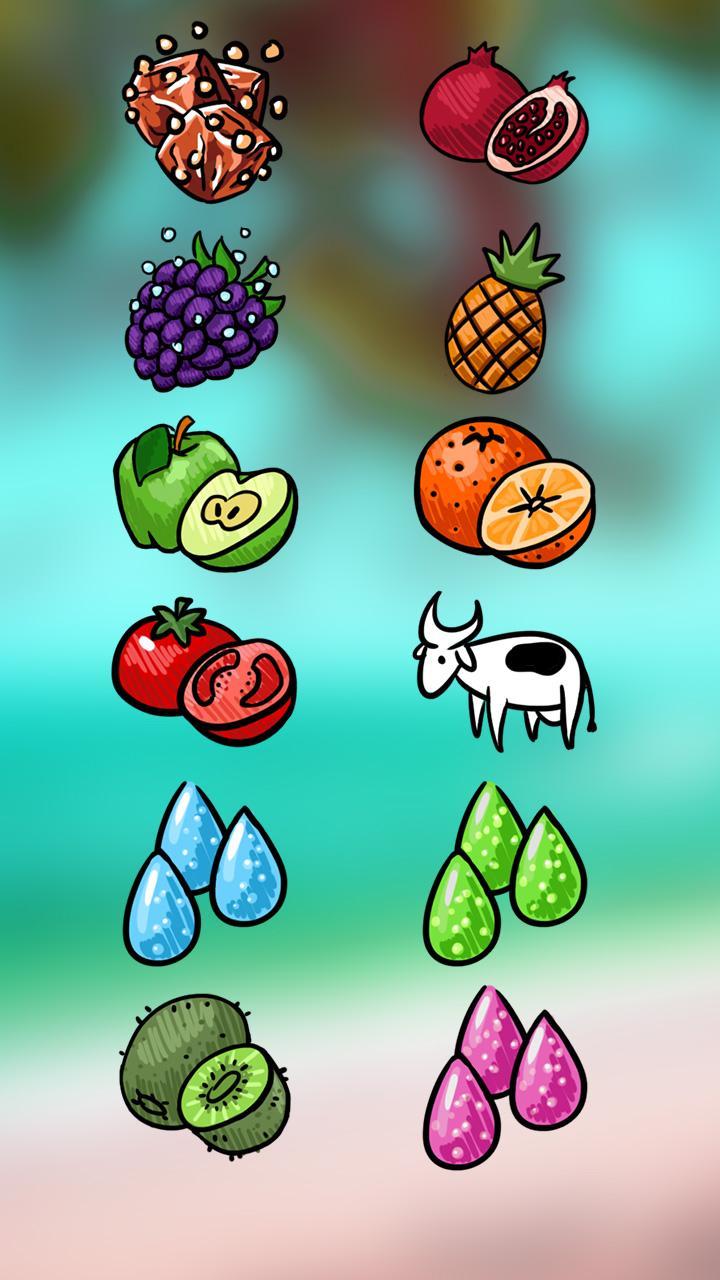Choose the pomegranate
720x1280 pixels.
coord(503,115)
